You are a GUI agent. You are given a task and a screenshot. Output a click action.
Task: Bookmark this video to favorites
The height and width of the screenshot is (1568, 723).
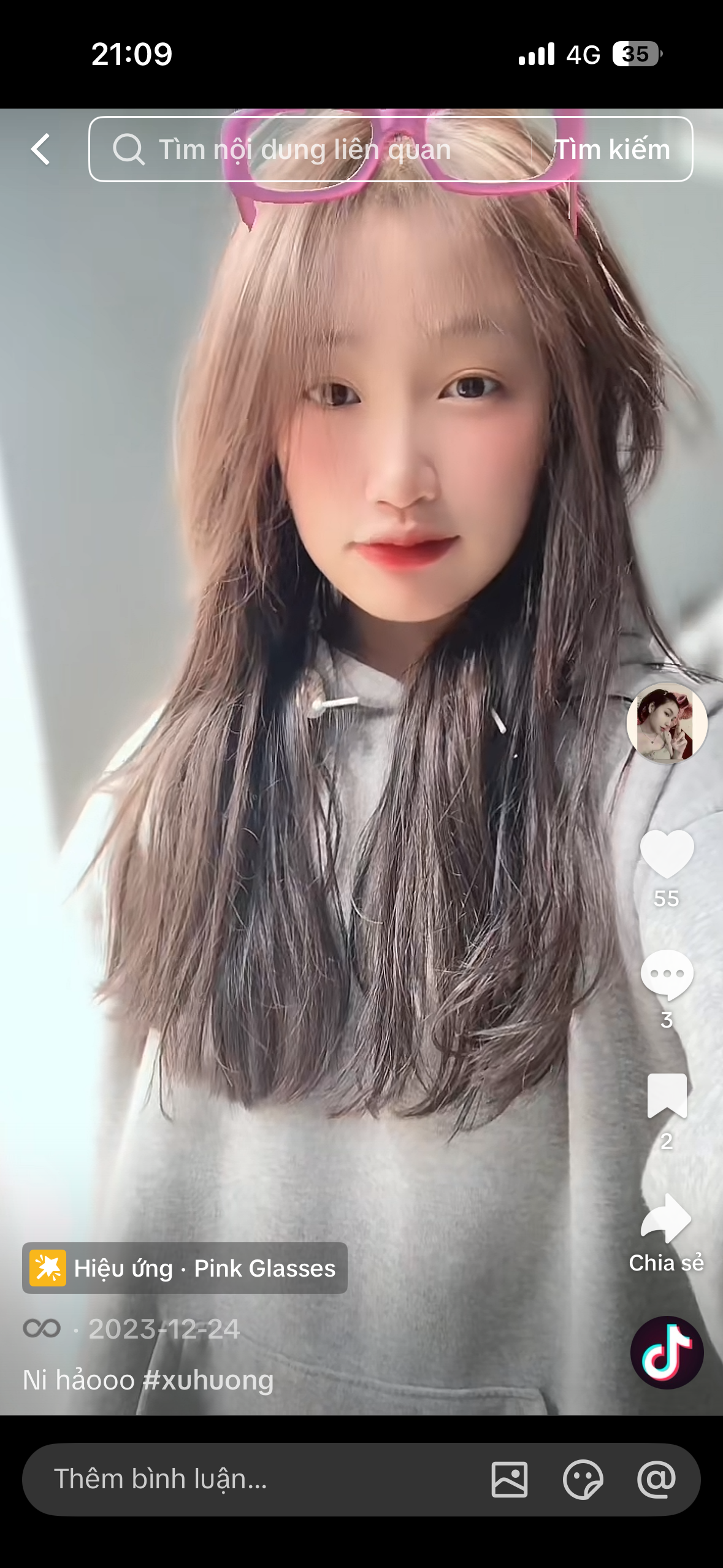coord(667,1096)
